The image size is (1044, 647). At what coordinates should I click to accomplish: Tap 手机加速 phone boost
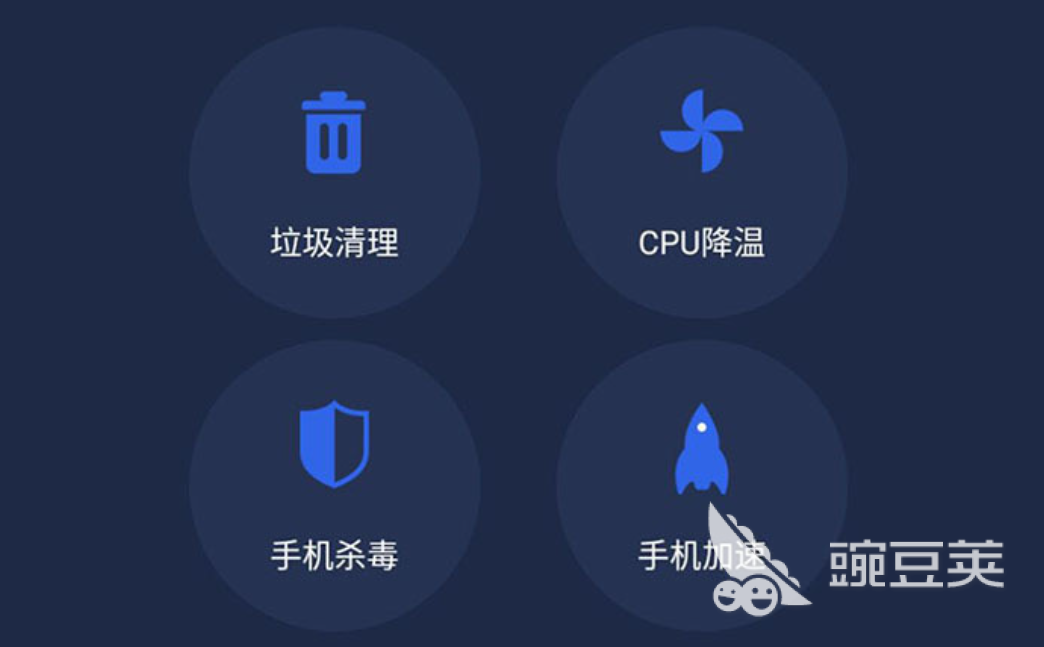(701, 470)
